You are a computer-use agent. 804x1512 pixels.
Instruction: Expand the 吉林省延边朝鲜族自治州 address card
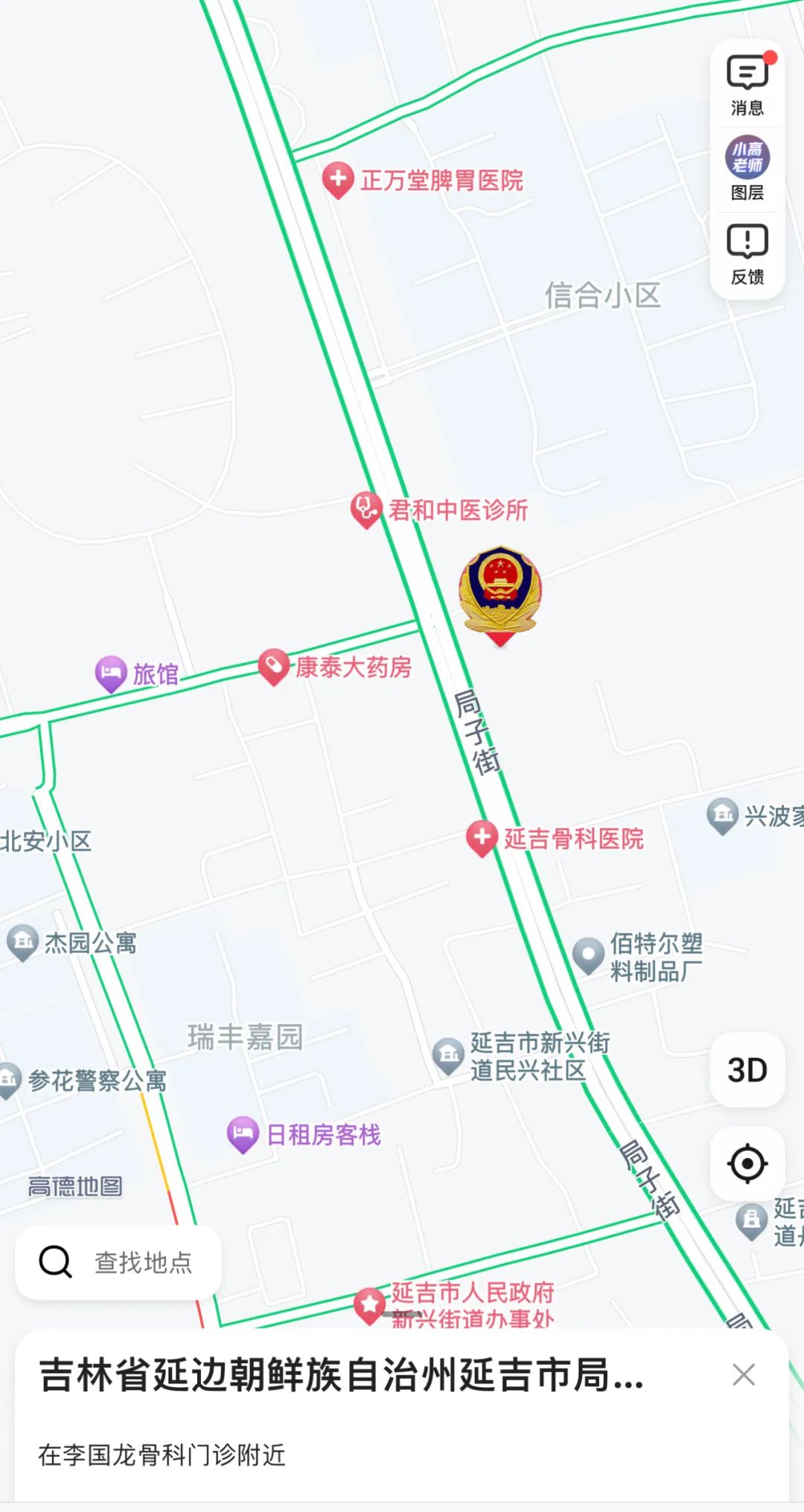(x=342, y=1375)
